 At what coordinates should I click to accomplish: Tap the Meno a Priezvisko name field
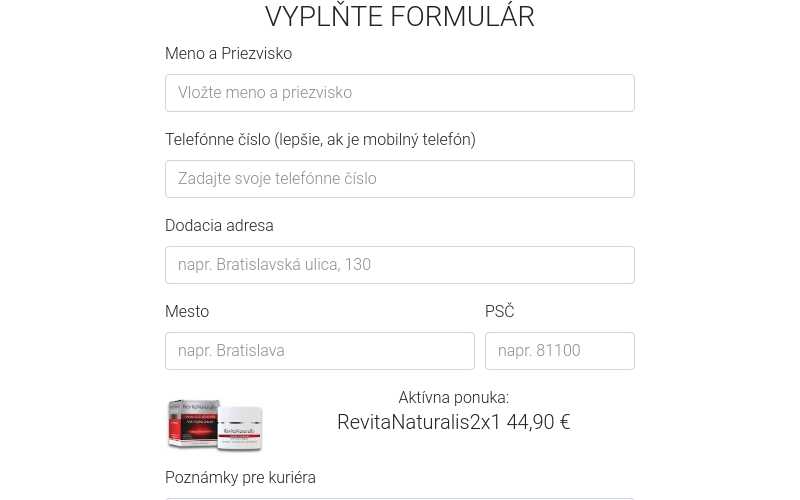coord(399,93)
